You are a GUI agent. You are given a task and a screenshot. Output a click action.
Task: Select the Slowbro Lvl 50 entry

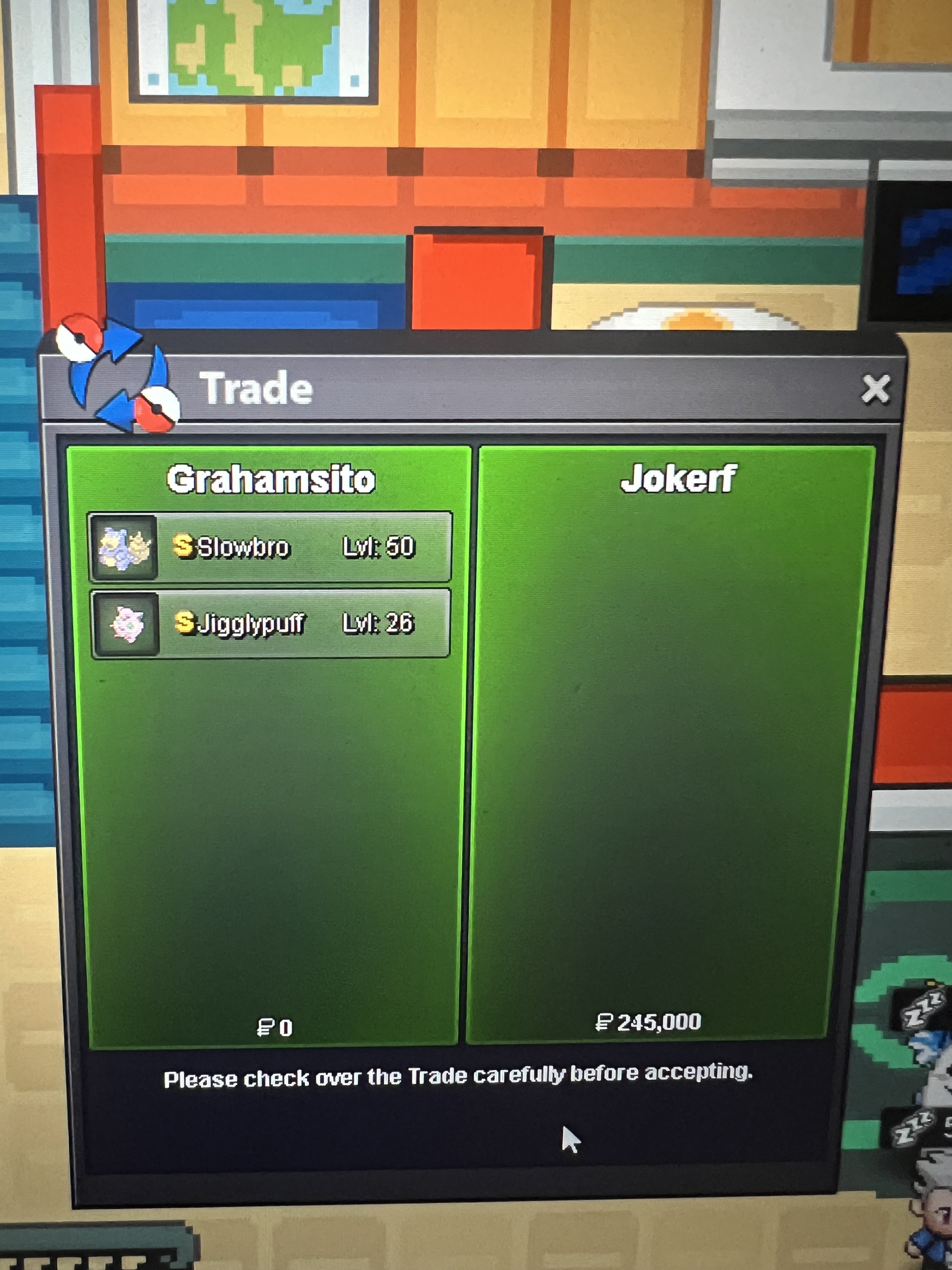(270, 547)
